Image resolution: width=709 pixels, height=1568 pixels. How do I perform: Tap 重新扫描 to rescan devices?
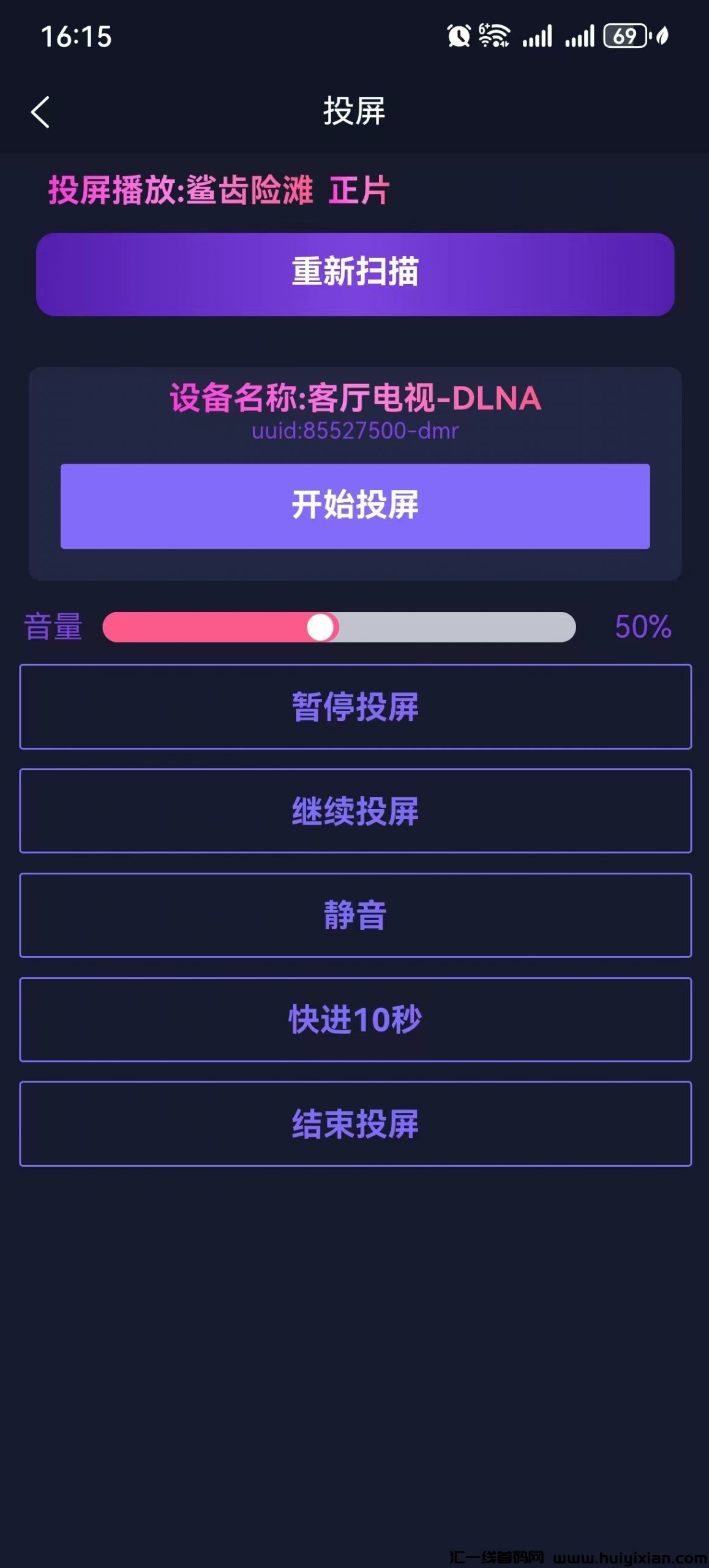click(x=355, y=274)
